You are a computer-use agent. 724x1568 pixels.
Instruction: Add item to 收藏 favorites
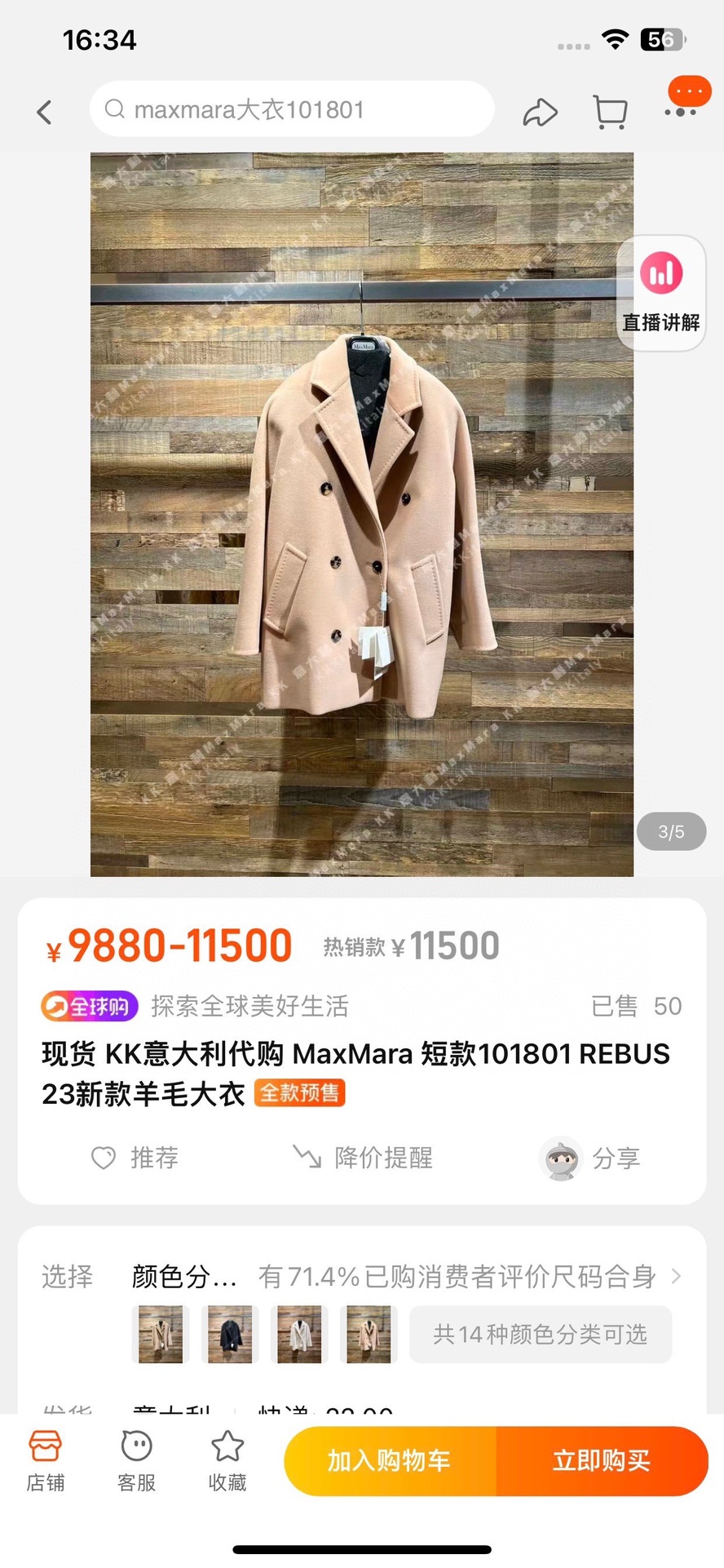[x=227, y=1462]
